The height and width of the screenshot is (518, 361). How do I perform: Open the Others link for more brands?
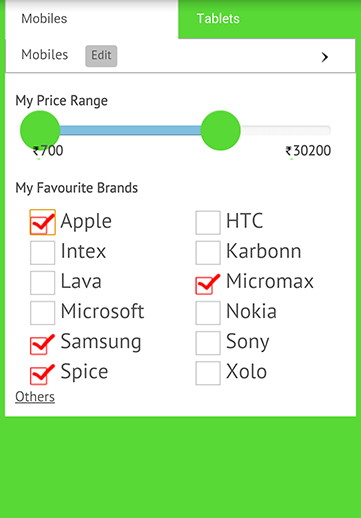[35, 397]
